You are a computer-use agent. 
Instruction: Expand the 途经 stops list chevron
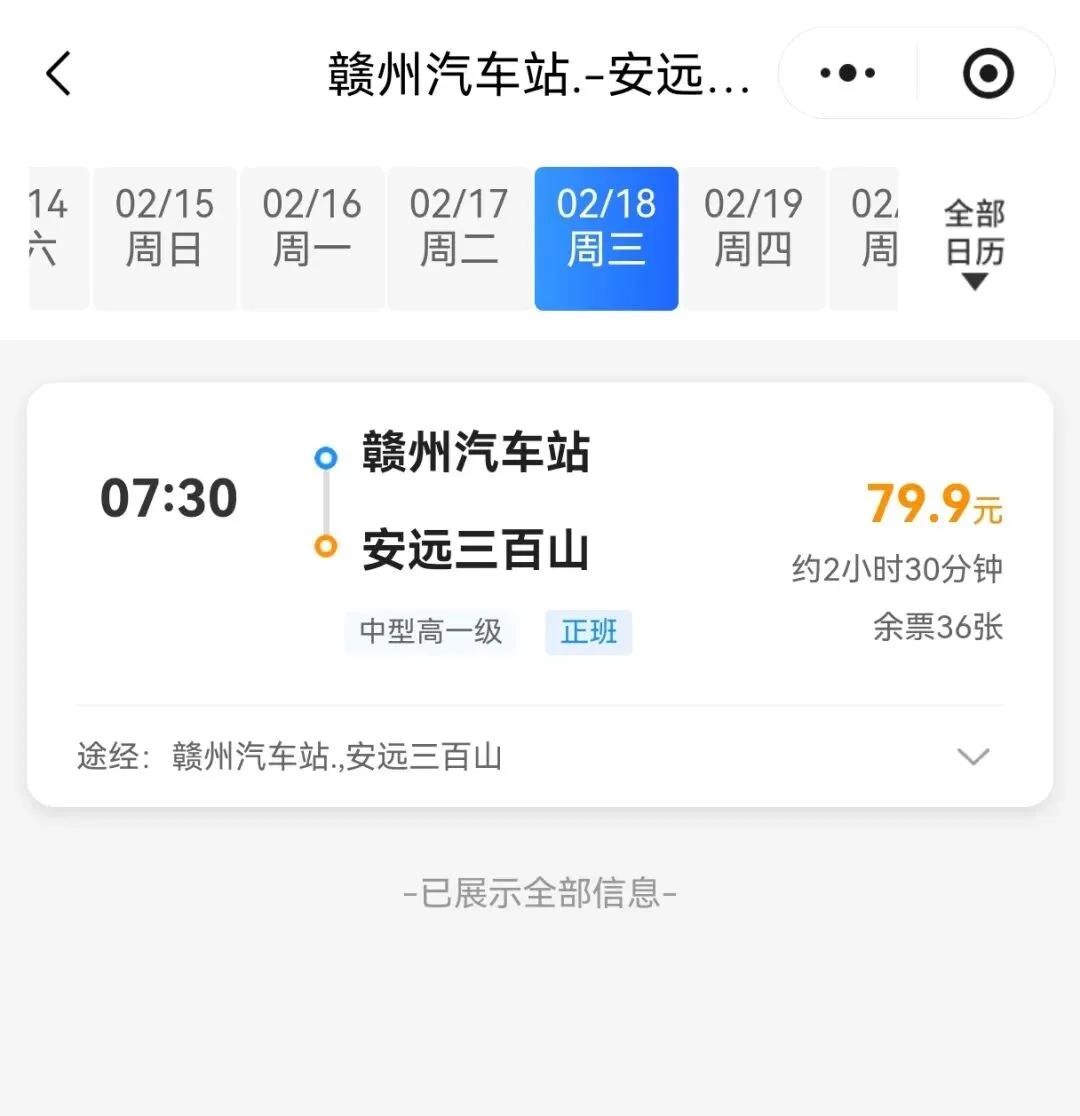[x=973, y=757]
